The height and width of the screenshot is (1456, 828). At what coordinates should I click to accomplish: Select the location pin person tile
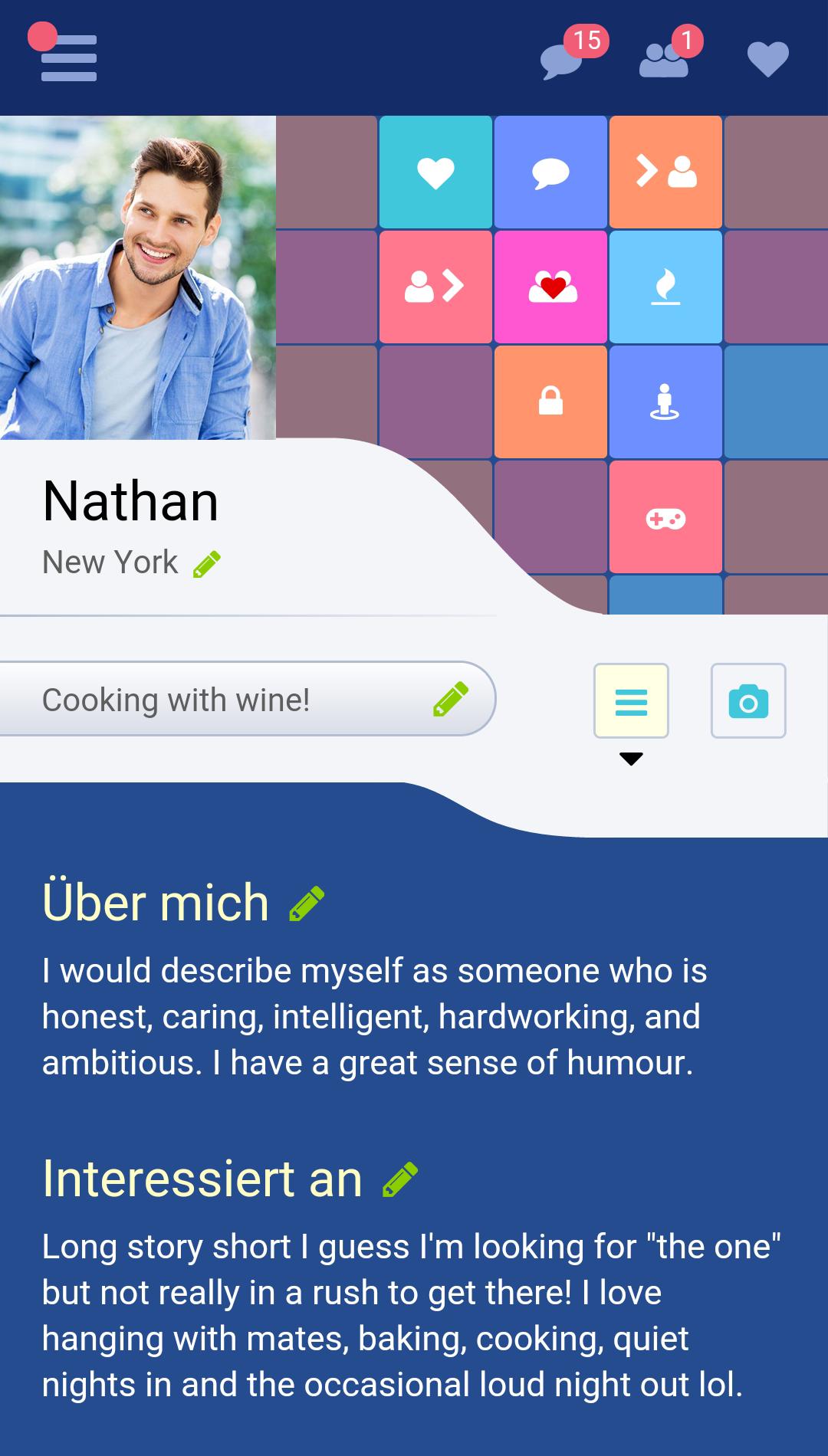(x=666, y=401)
